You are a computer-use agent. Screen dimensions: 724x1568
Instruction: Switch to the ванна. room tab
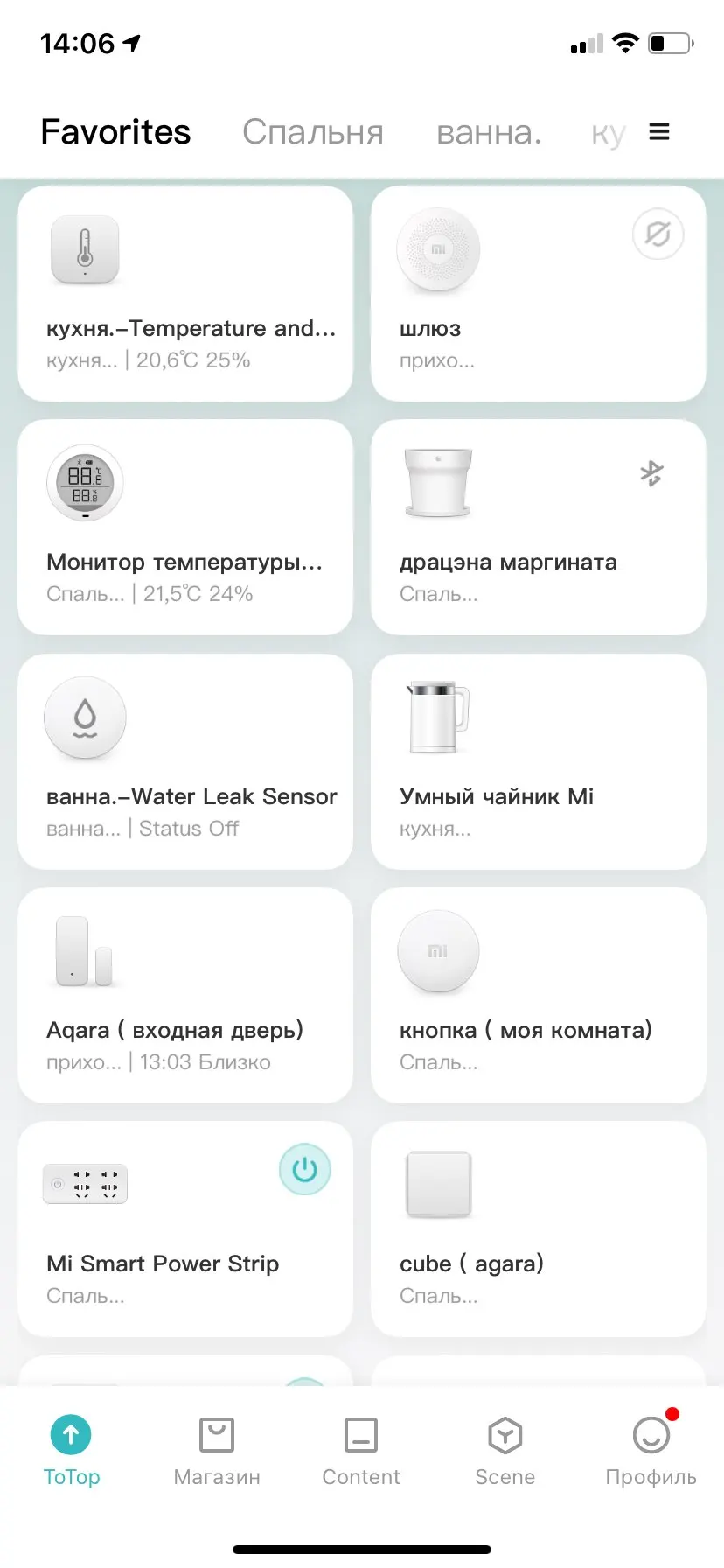(489, 132)
